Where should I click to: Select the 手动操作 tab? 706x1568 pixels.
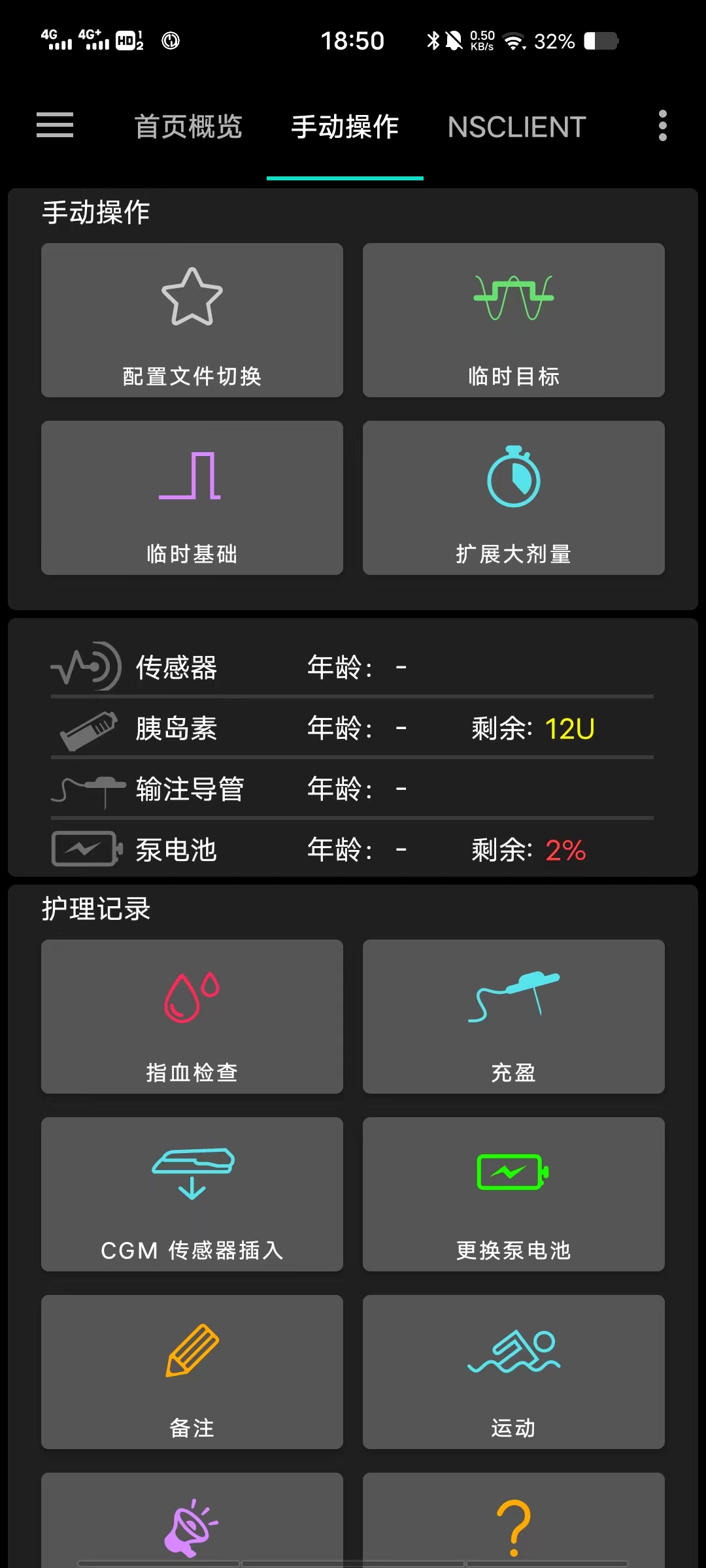(345, 127)
